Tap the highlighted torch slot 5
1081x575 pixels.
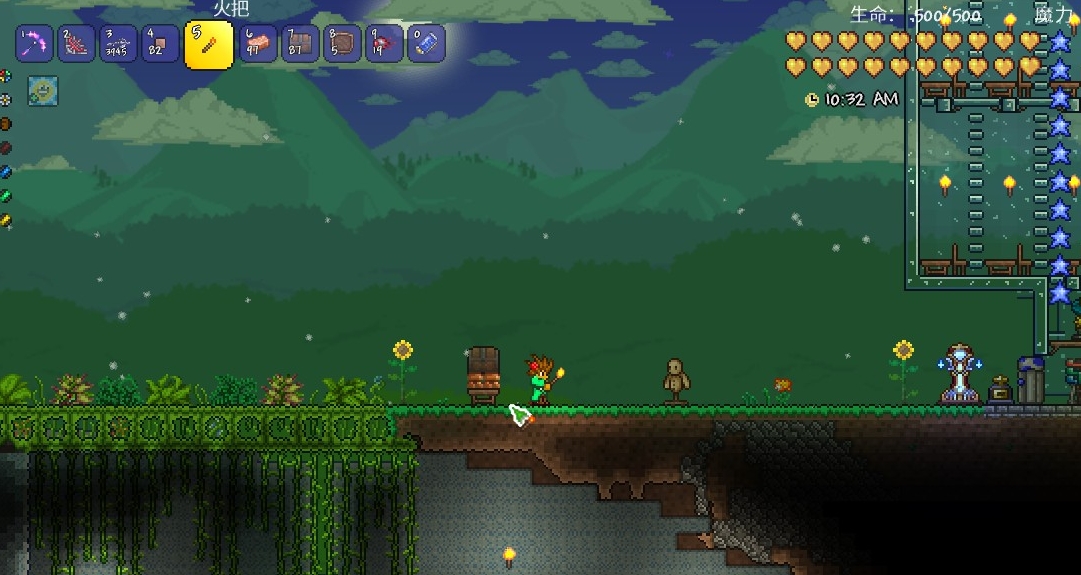208,45
